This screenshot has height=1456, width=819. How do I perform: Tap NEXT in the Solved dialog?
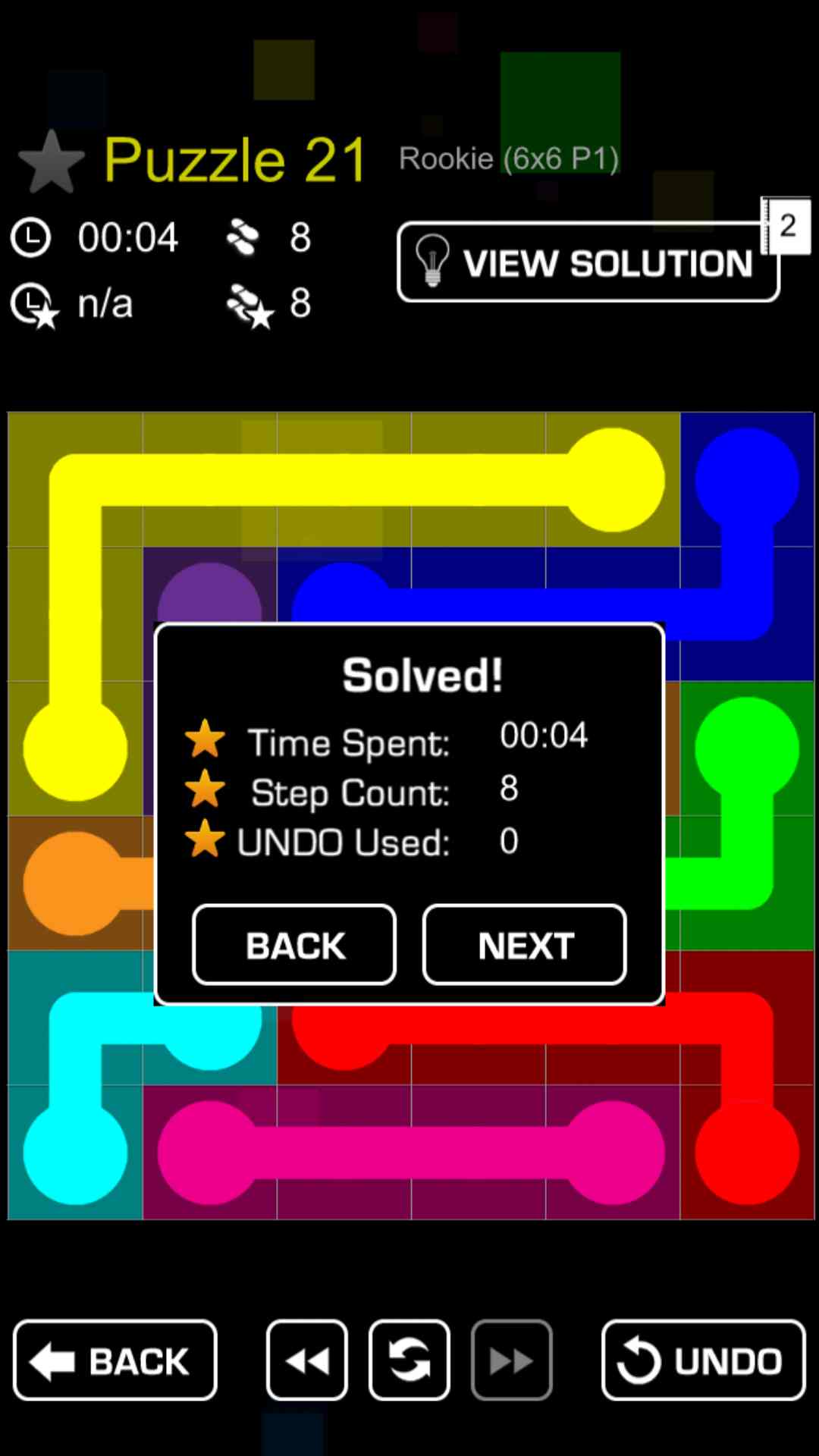click(x=524, y=945)
